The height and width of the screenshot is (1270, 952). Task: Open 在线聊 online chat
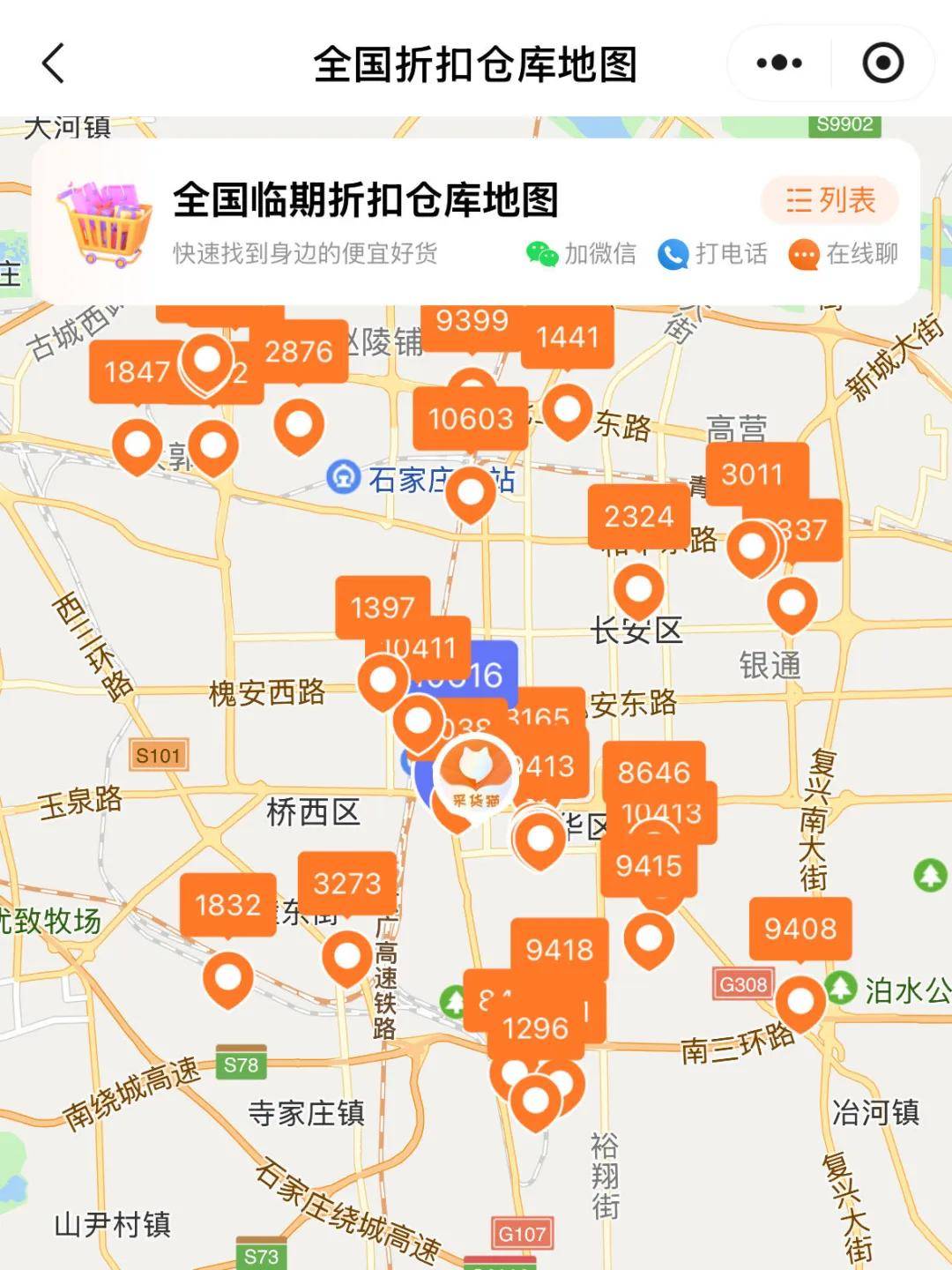tap(844, 254)
